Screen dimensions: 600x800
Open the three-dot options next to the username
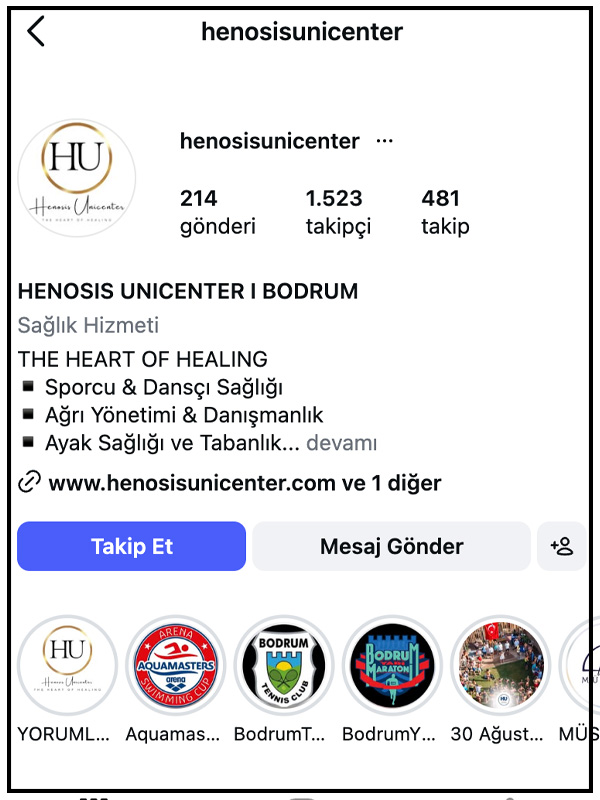[384, 142]
